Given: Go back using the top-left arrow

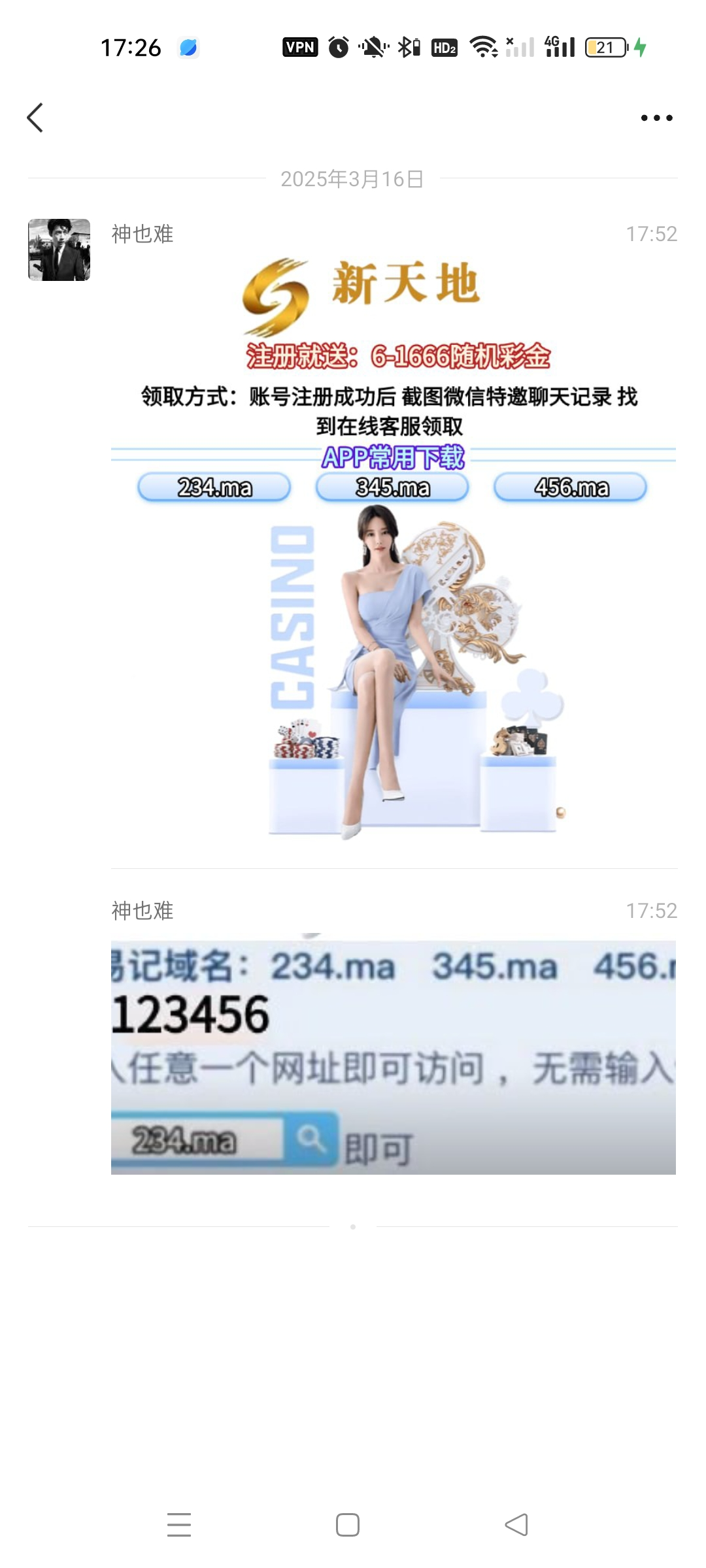Looking at the screenshot, I should (35, 118).
